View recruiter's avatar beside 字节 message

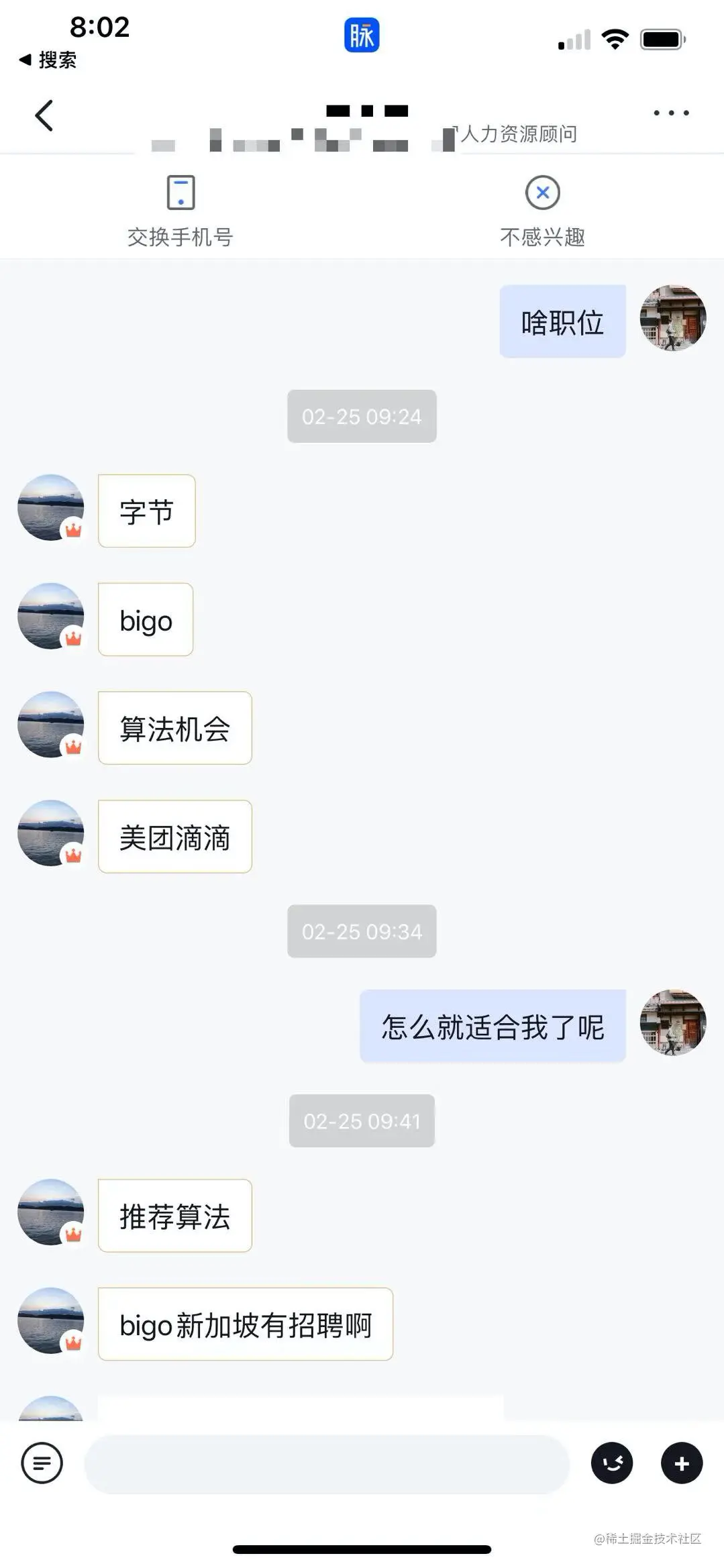(51, 508)
